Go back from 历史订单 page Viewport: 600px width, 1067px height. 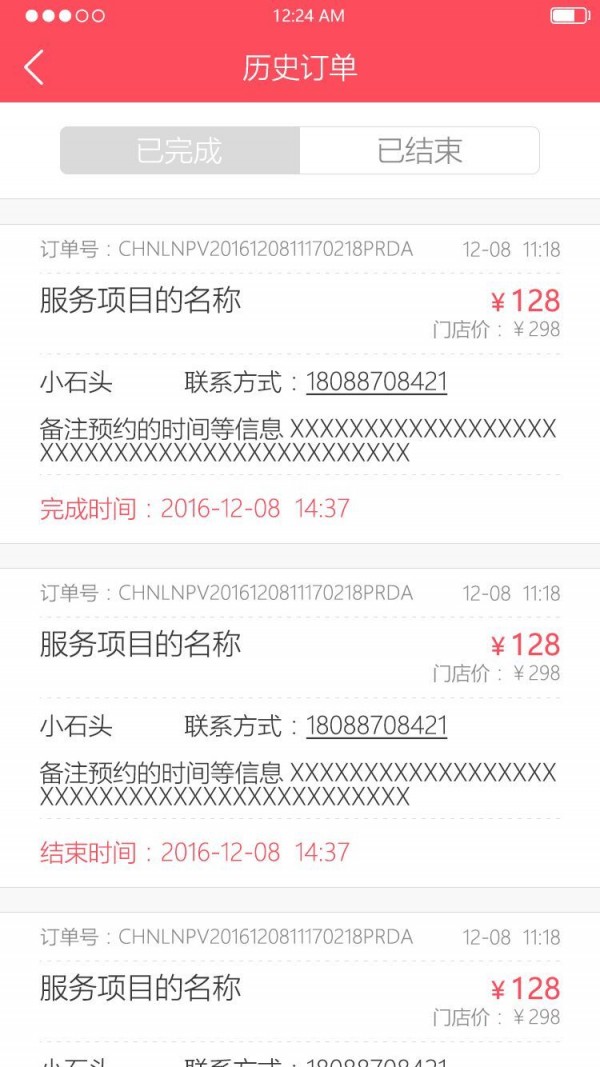[x=34, y=68]
